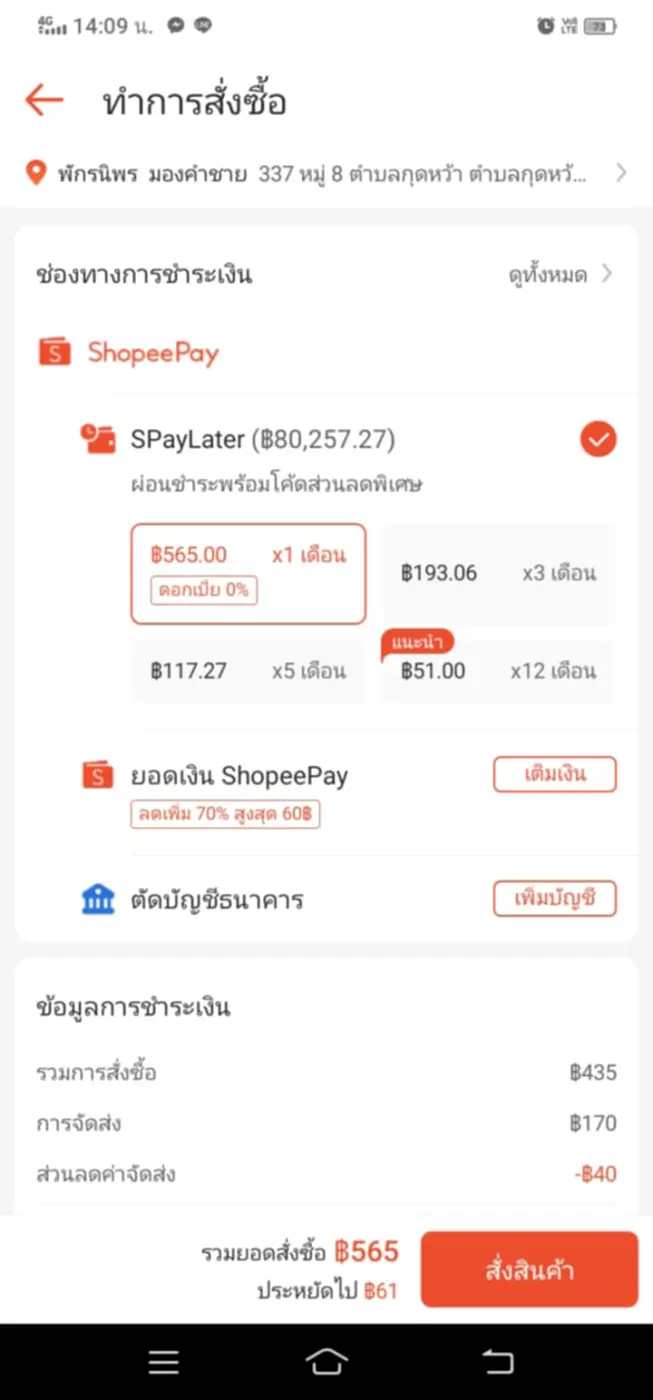Tap เพิ่มบัญชี to add a bank account
653x1400 pixels.
click(x=554, y=899)
